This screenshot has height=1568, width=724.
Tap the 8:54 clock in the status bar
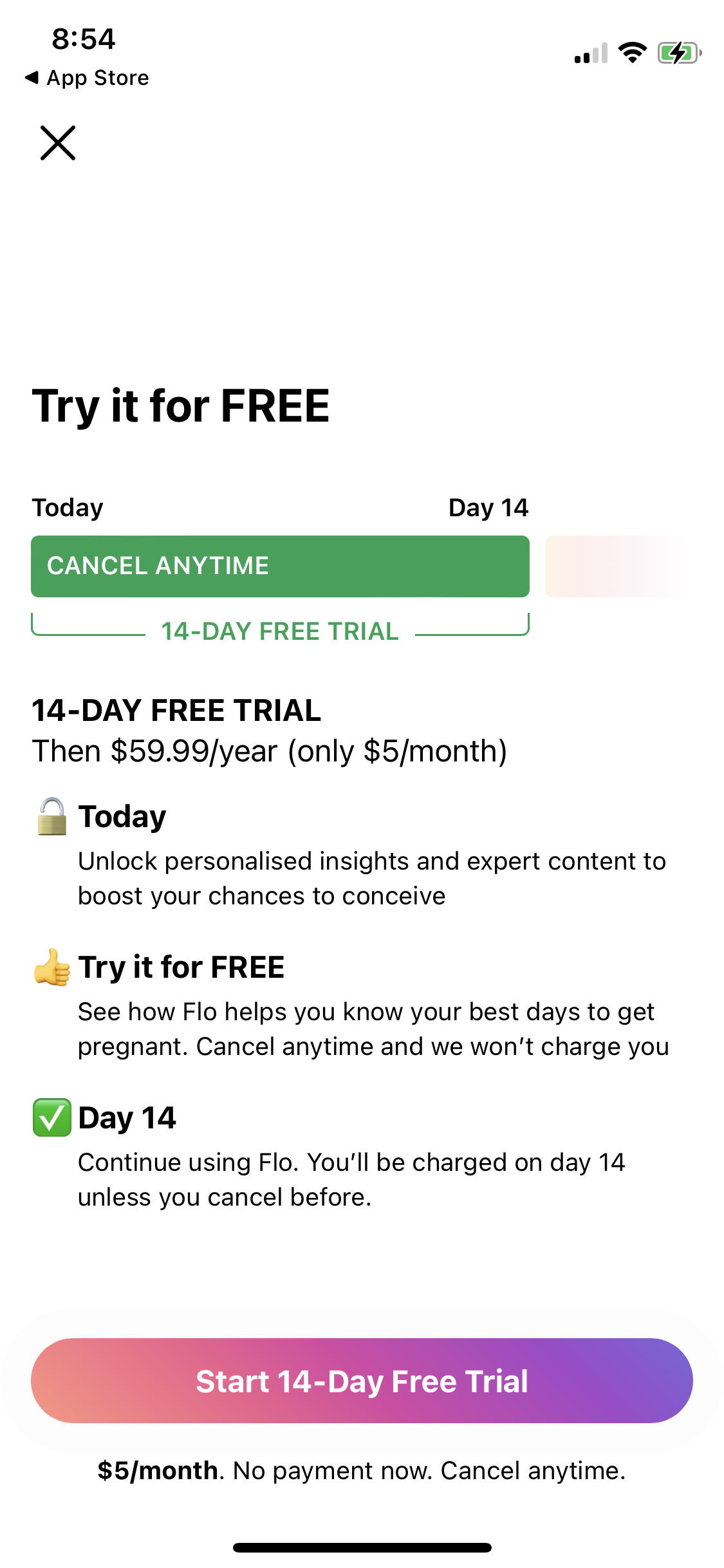point(84,40)
